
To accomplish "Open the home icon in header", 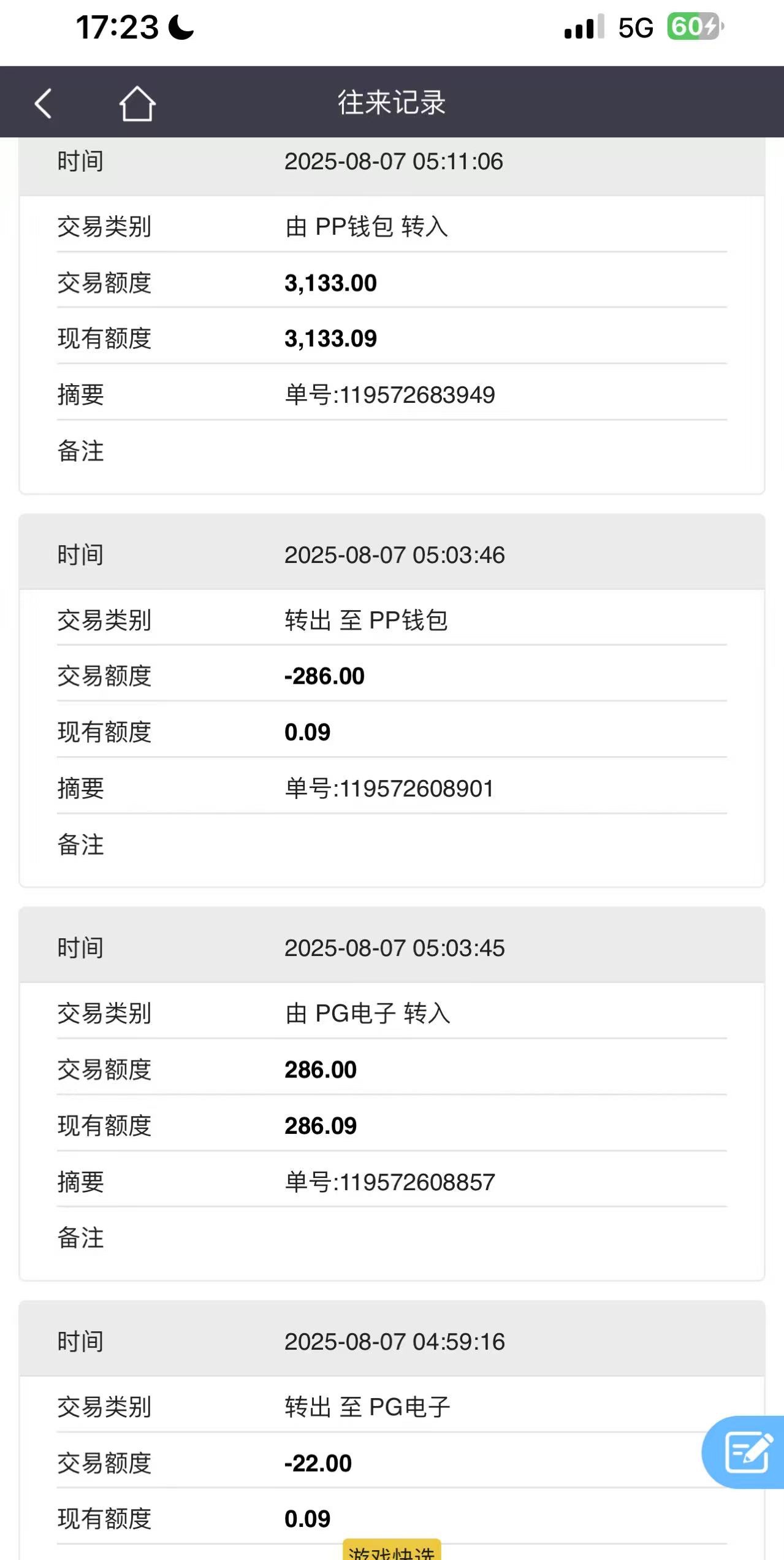I will (137, 103).
